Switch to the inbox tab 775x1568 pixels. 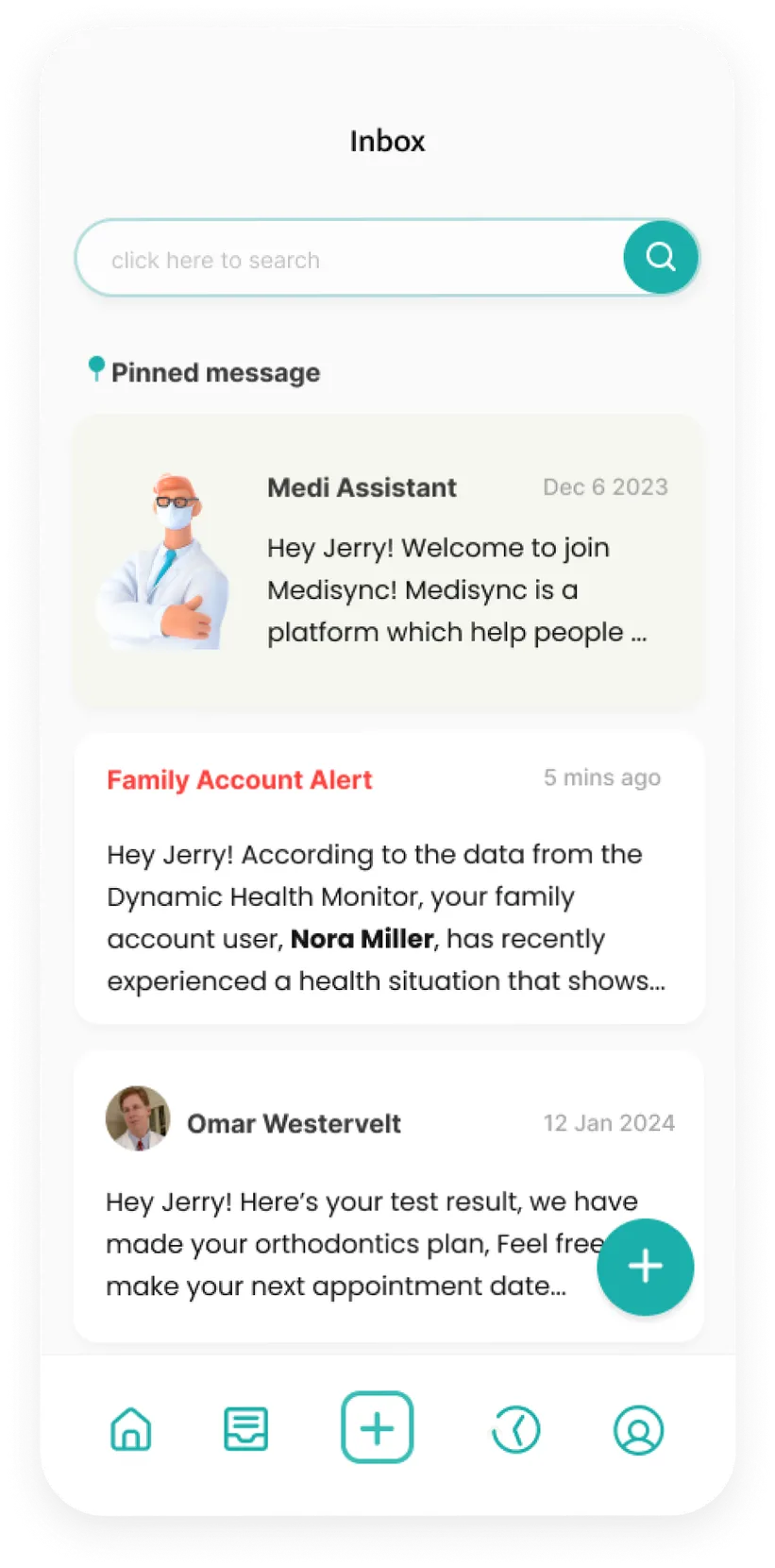[x=245, y=1428]
